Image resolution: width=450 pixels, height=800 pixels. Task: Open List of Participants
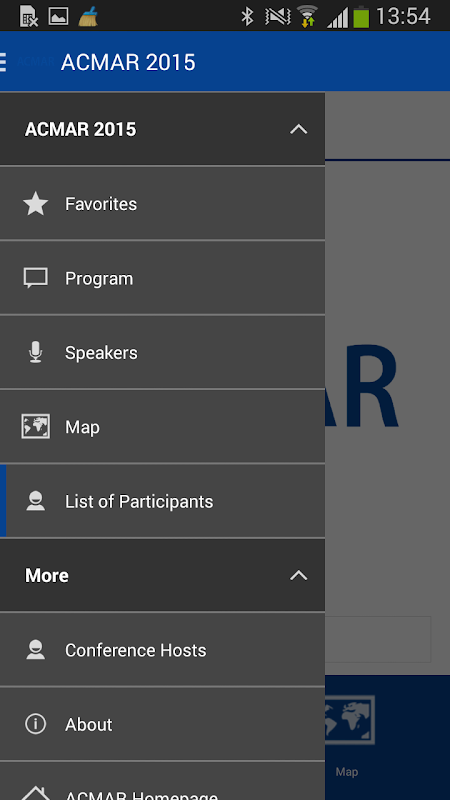(x=162, y=501)
